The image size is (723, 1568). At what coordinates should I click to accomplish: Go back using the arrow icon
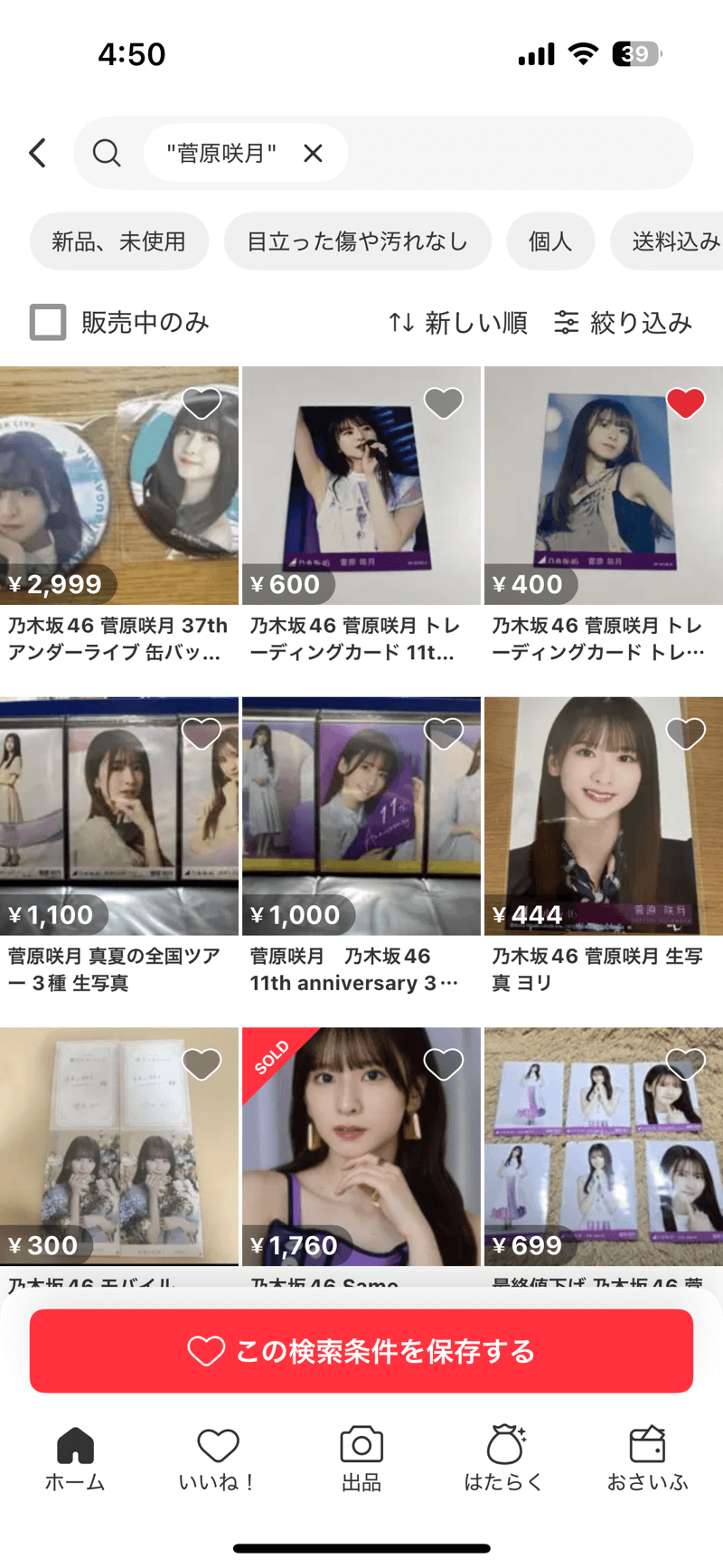[37, 153]
